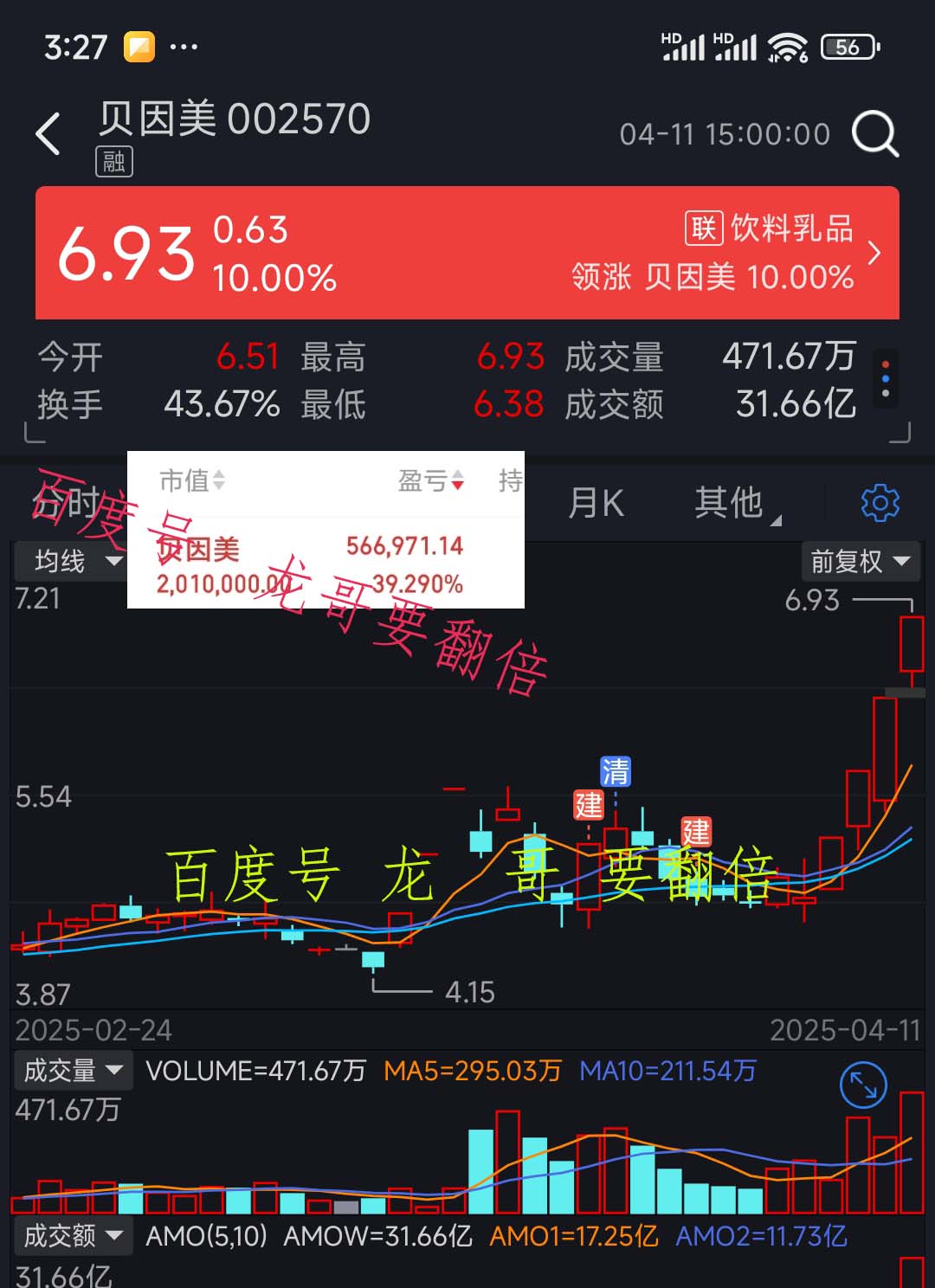The height and width of the screenshot is (1288, 935).
Task: Go back using the arrow by 贝因美
Action: click(x=48, y=134)
